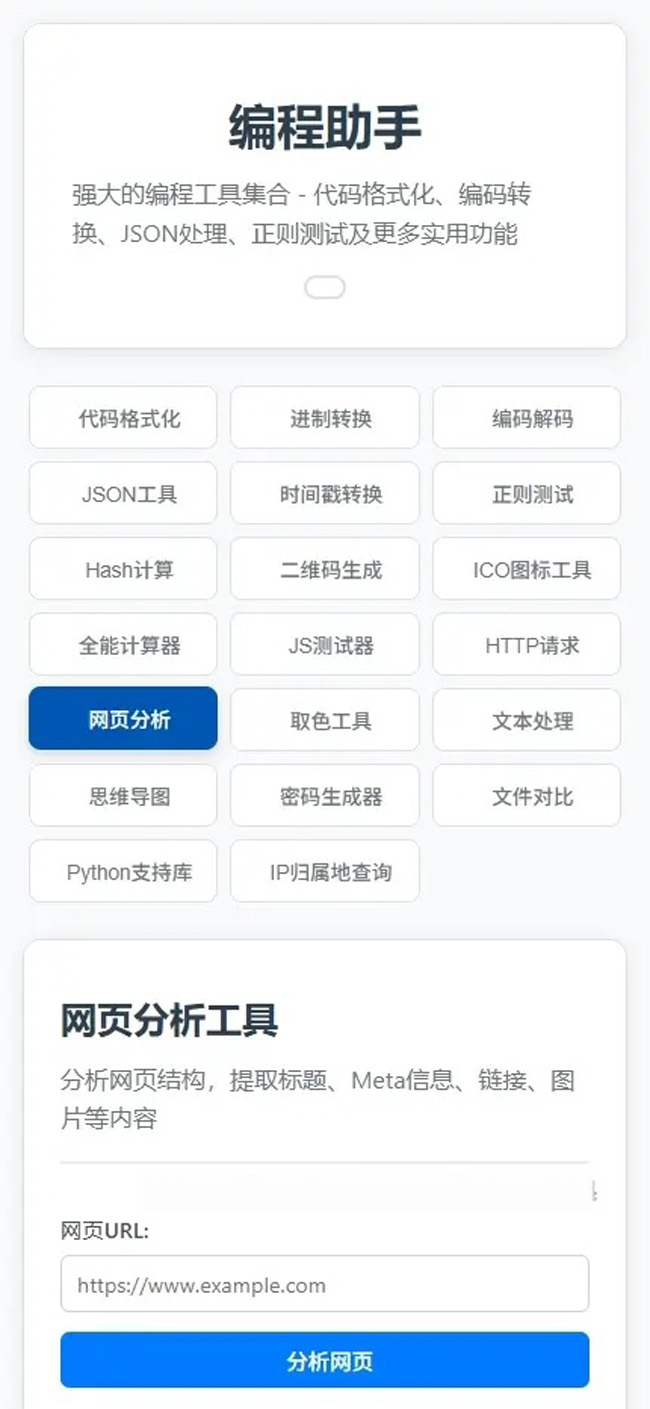Open 取色工具
The width and height of the screenshot is (650, 1409).
pos(325,720)
